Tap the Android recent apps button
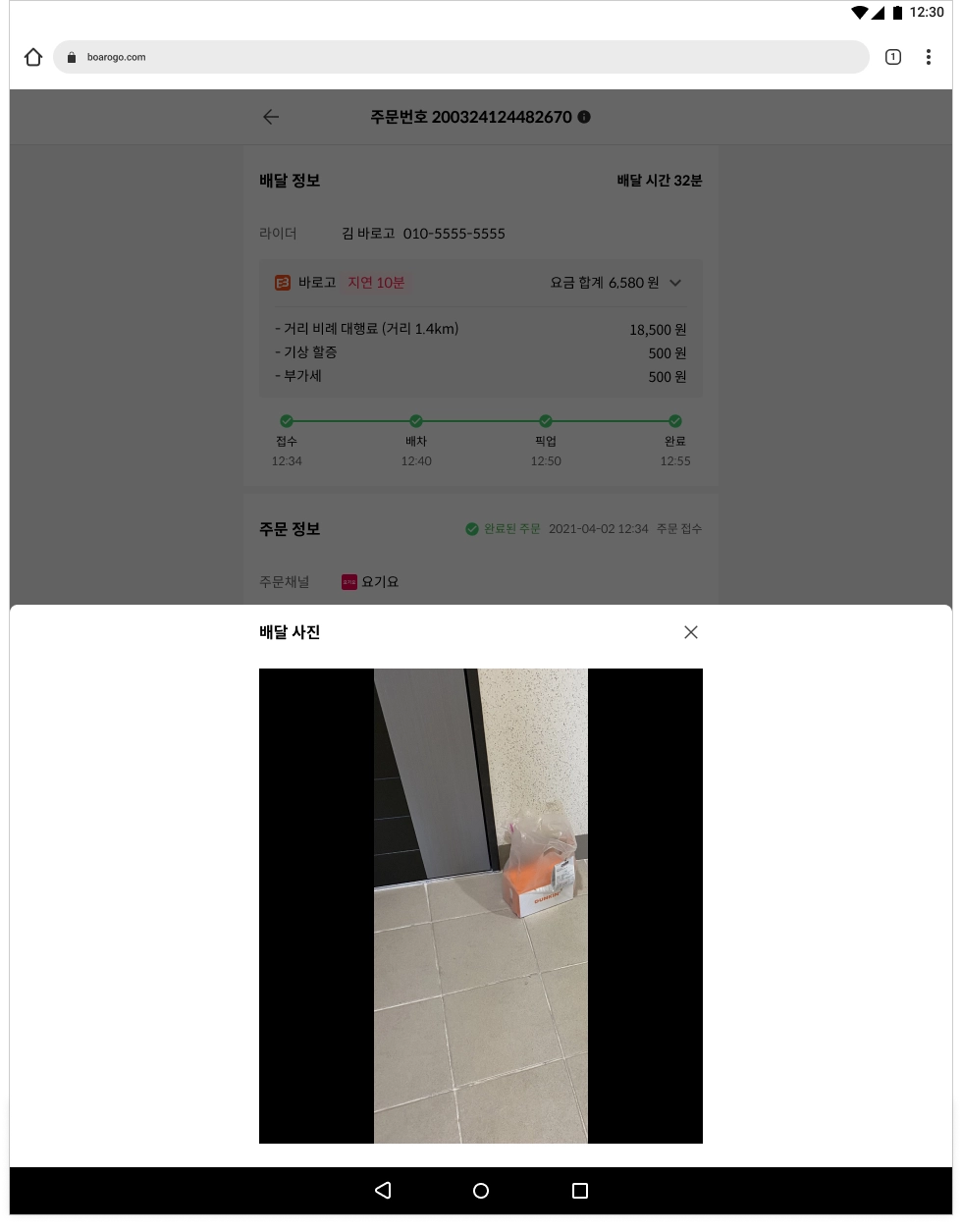Viewport: 962px width, 1232px height. point(580,1190)
